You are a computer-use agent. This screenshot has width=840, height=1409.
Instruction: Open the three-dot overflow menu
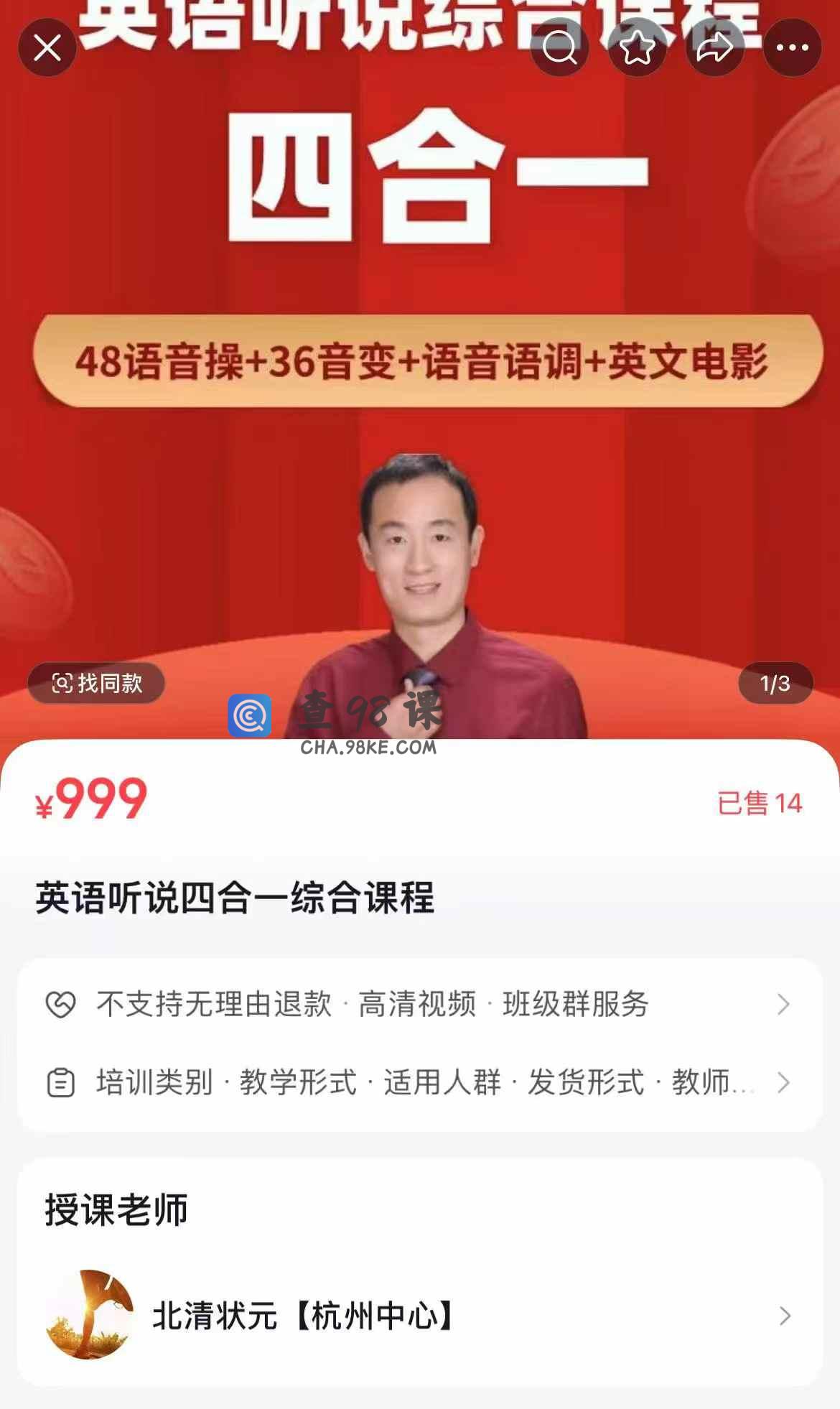pyautogui.click(x=792, y=48)
